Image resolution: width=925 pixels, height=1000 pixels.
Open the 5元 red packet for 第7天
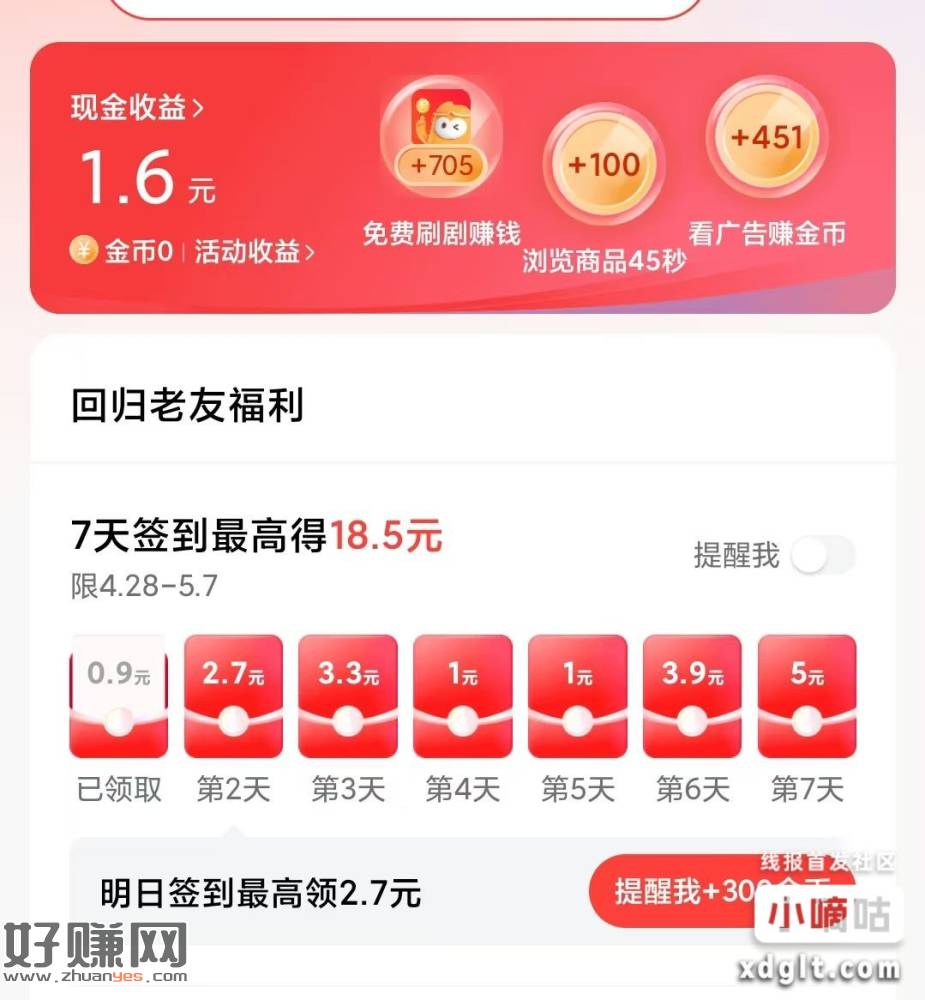tap(807, 697)
